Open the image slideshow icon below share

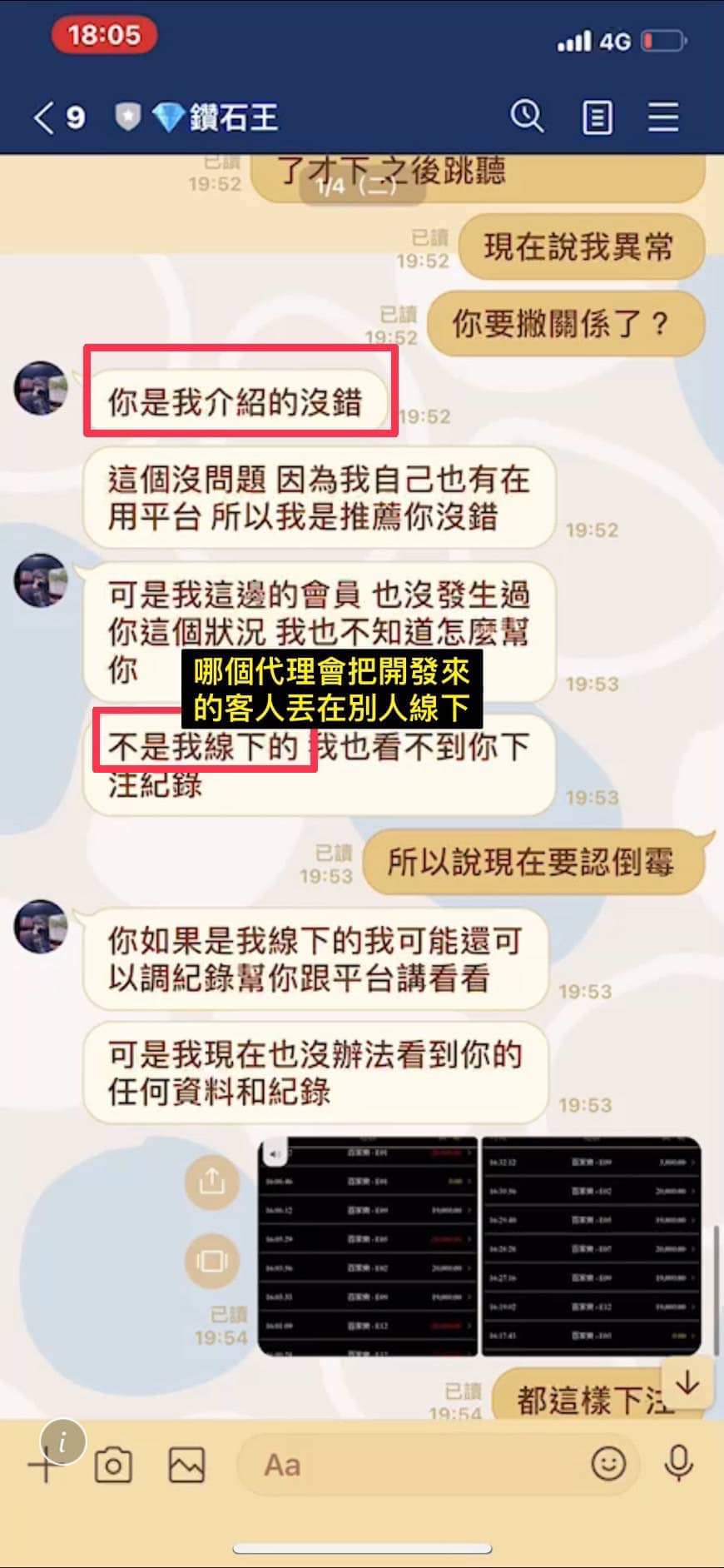[x=211, y=1261]
